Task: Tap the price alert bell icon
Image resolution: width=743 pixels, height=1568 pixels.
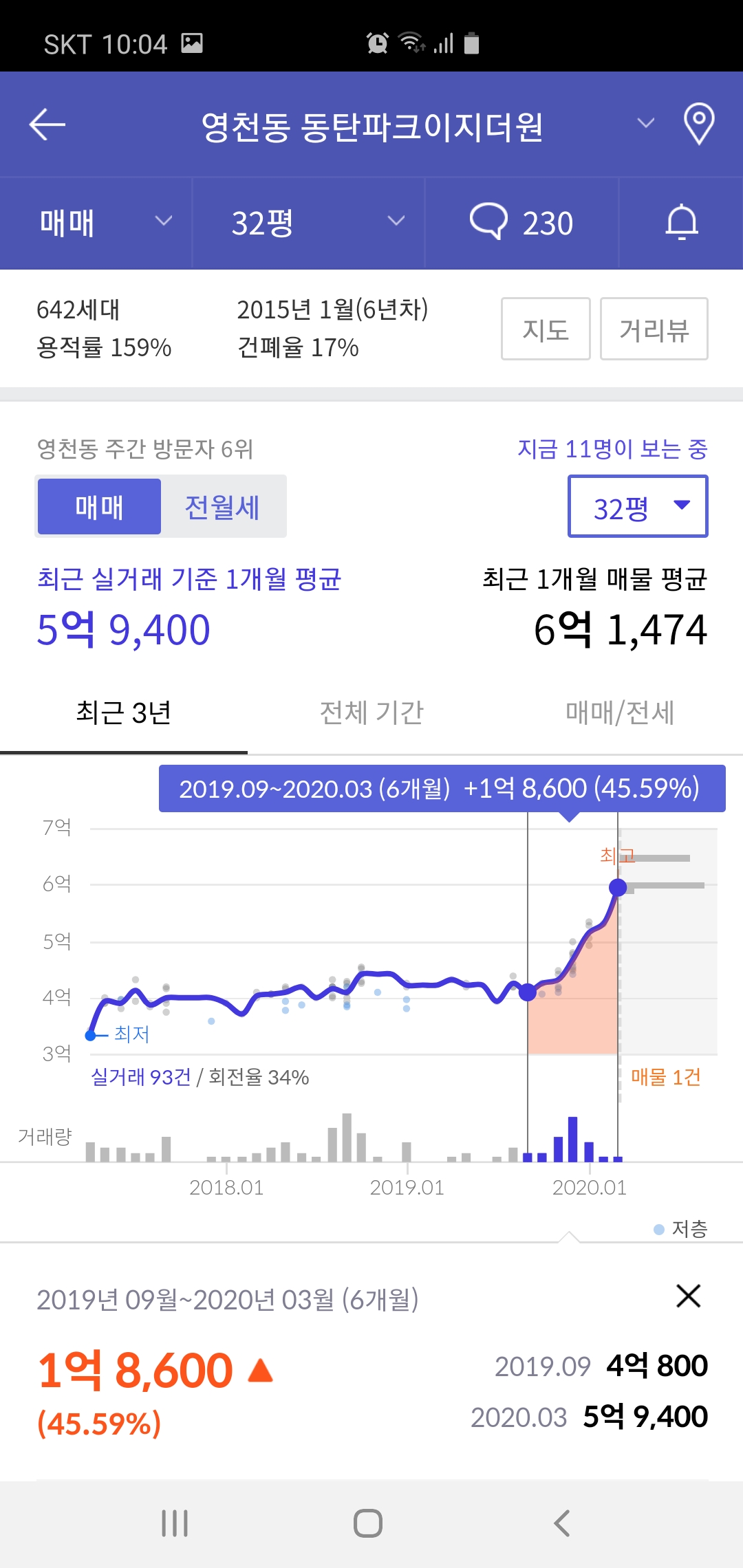Action: tap(681, 223)
